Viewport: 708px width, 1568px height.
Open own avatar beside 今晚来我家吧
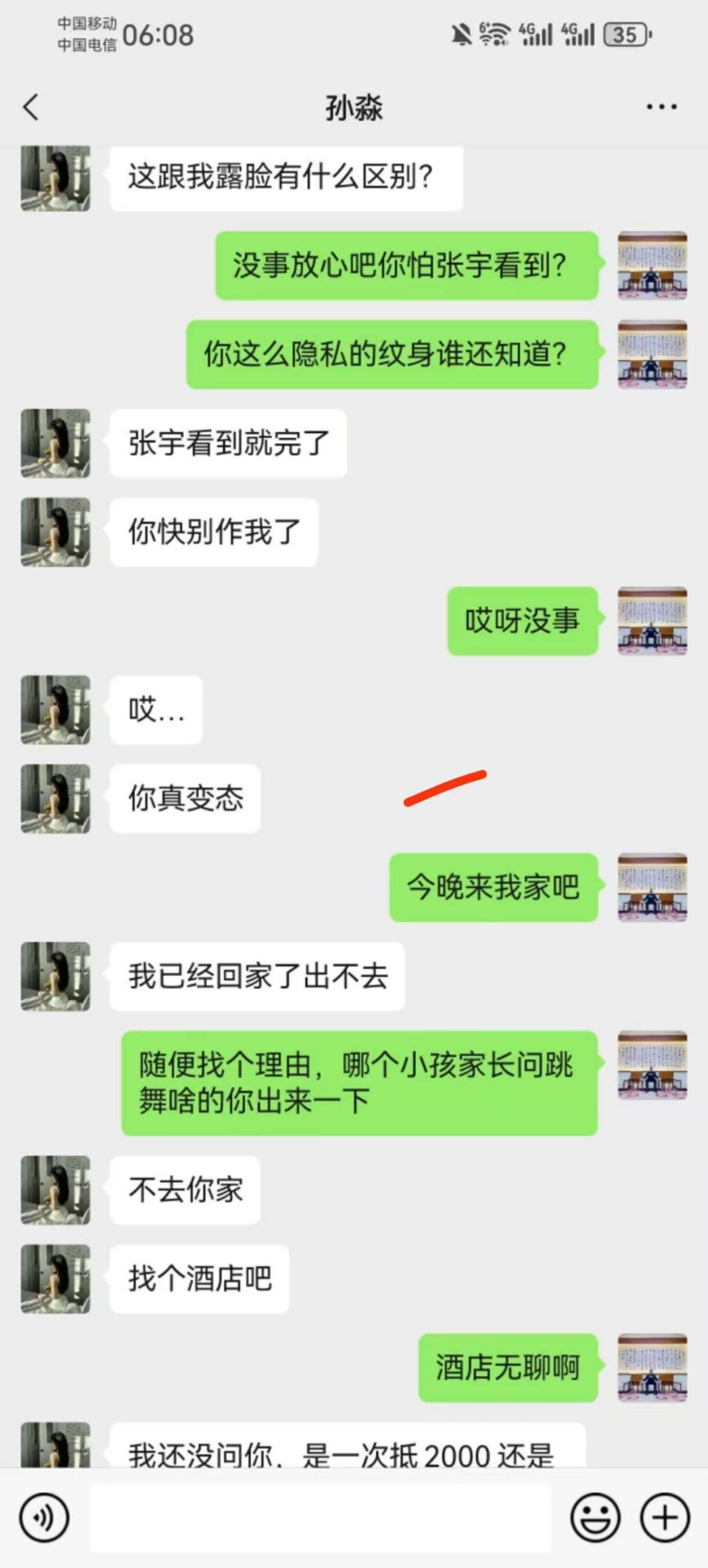point(652,887)
